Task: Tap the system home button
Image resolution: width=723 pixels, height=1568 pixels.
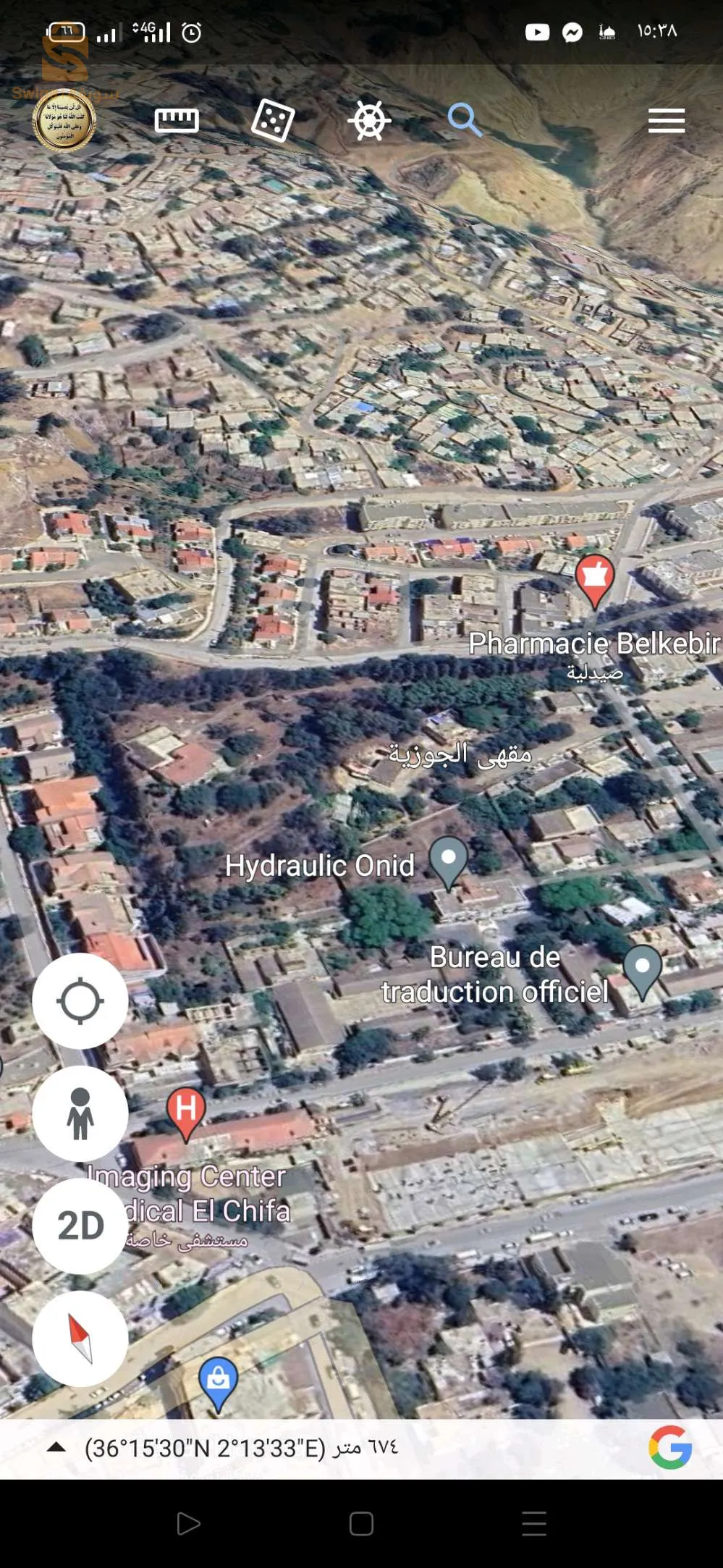Action: coord(361,1524)
